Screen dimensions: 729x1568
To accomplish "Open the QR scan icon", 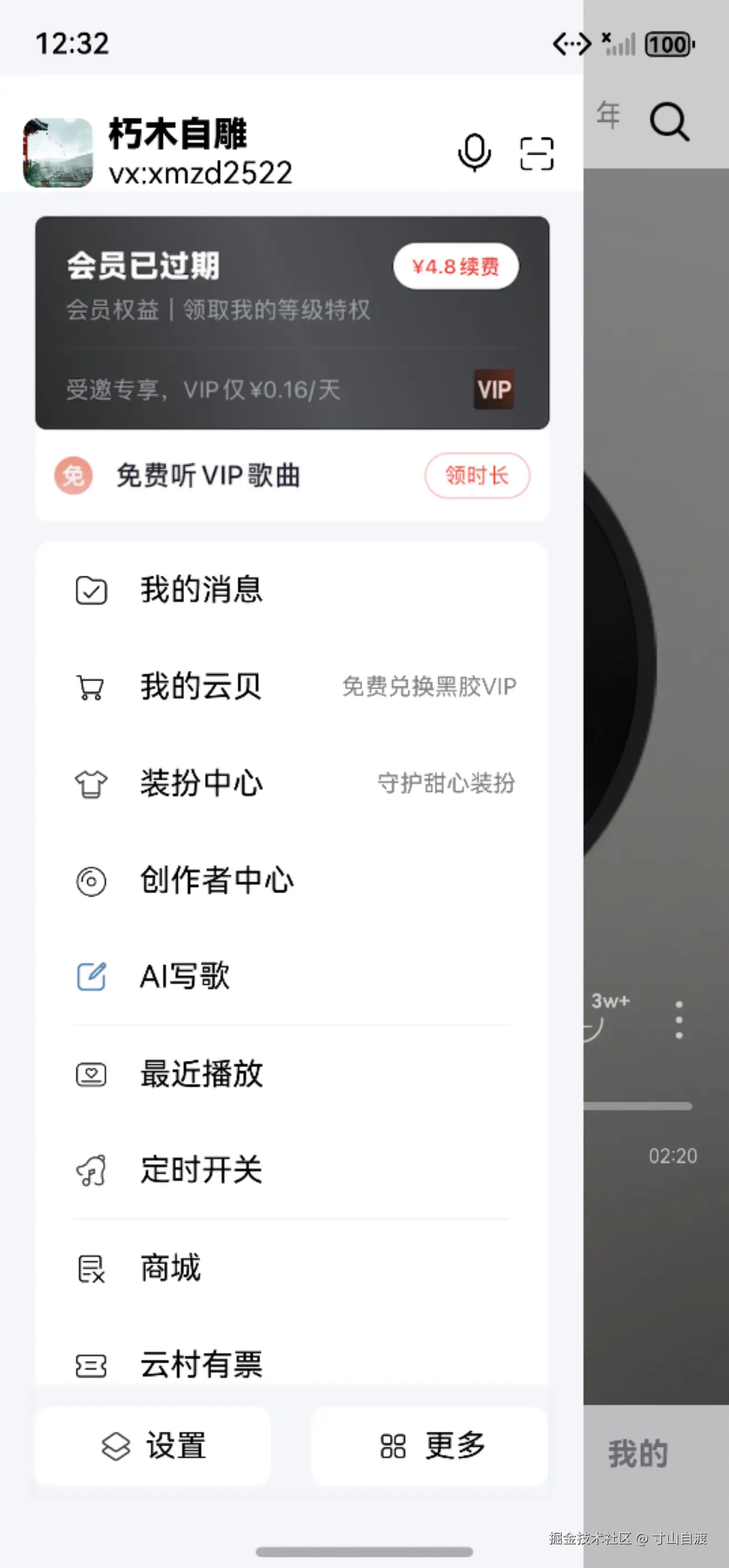I will (537, 153).
